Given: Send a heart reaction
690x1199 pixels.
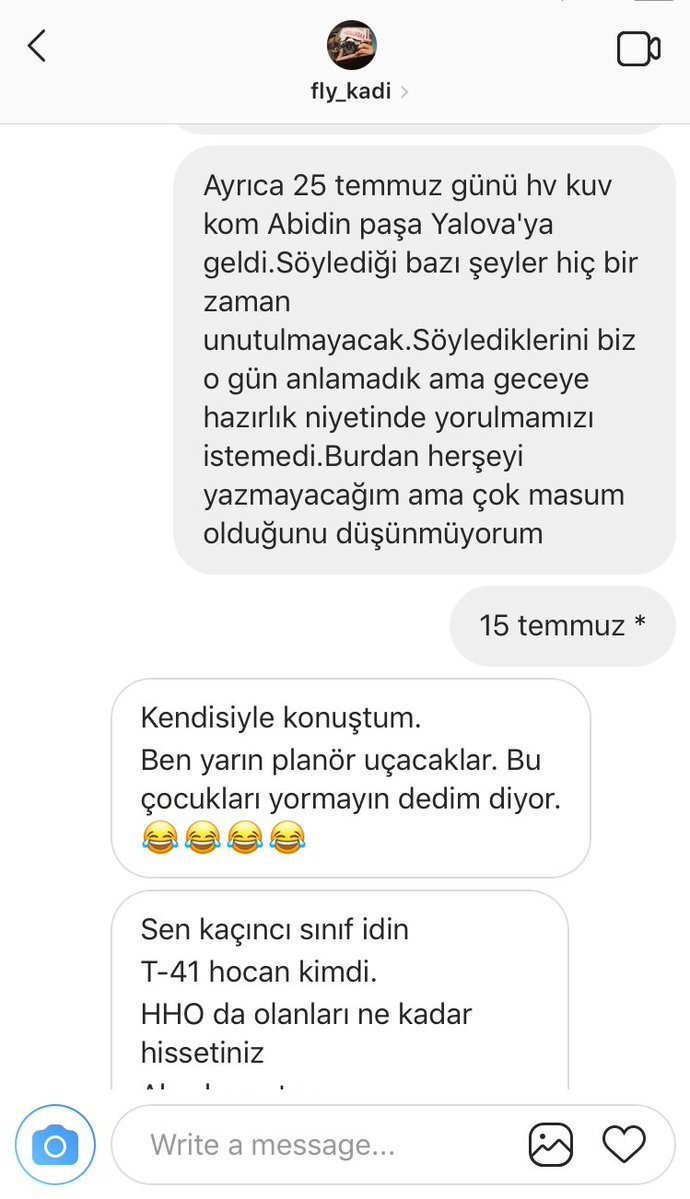Looking at the screenshot, I should point(624,1144).
